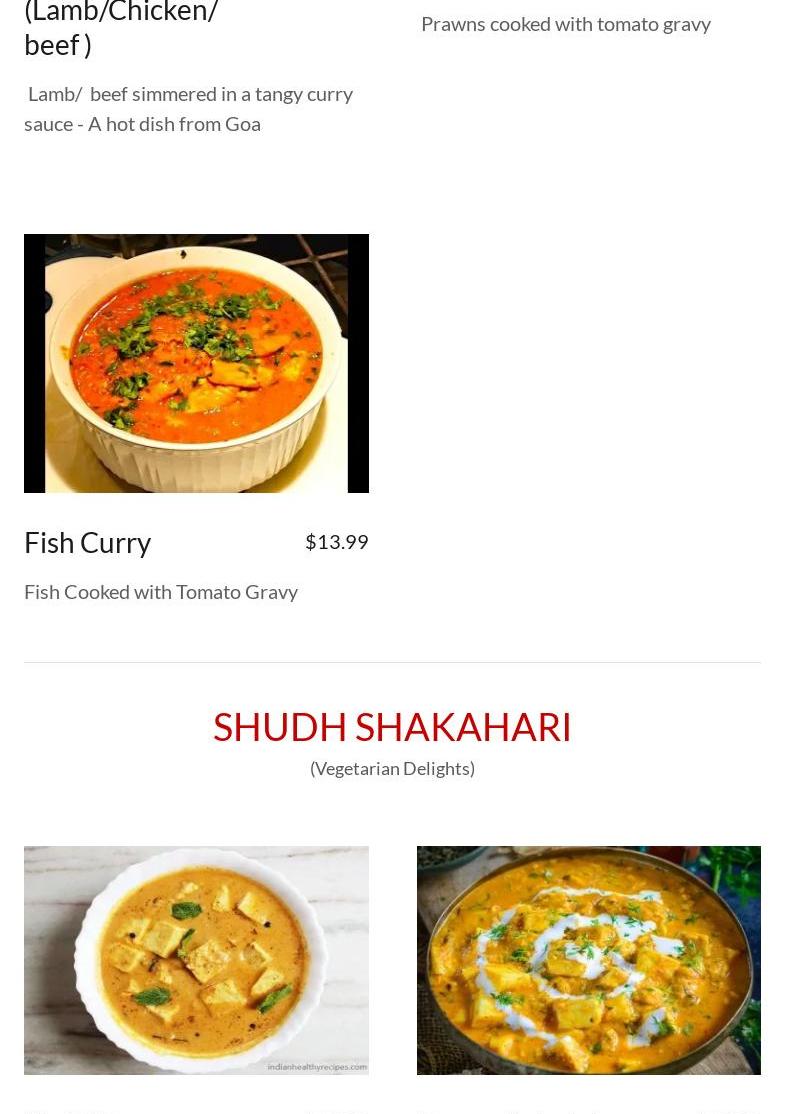Image resolution: width=785 pixels, height=1114 pixels.
Task: Open the paneer curry photo in white bowl
Action: [x=196, y=960]
